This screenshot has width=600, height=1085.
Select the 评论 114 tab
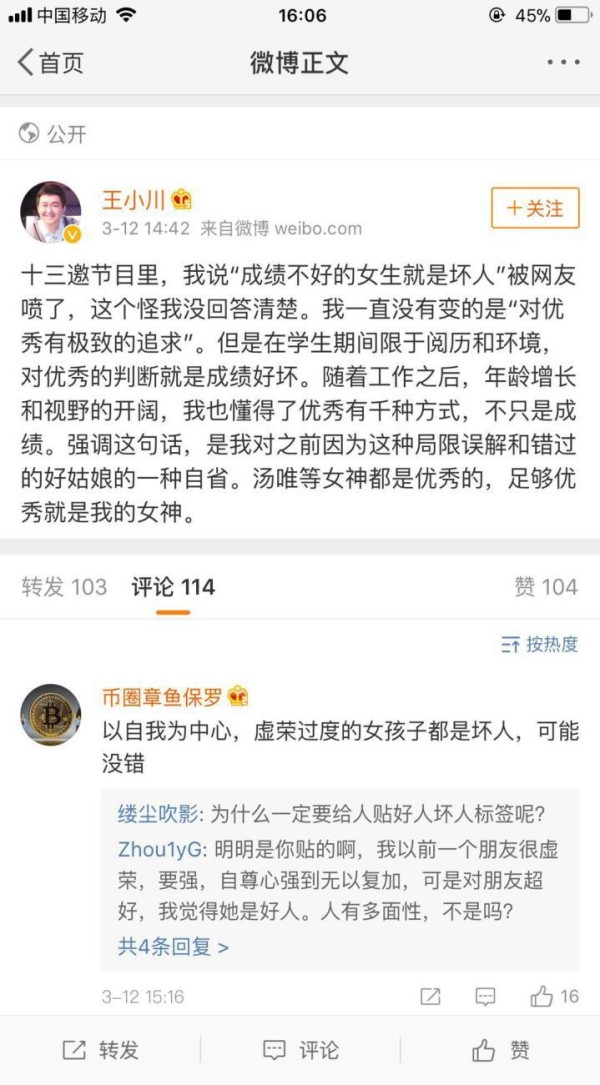pos(173,587)
